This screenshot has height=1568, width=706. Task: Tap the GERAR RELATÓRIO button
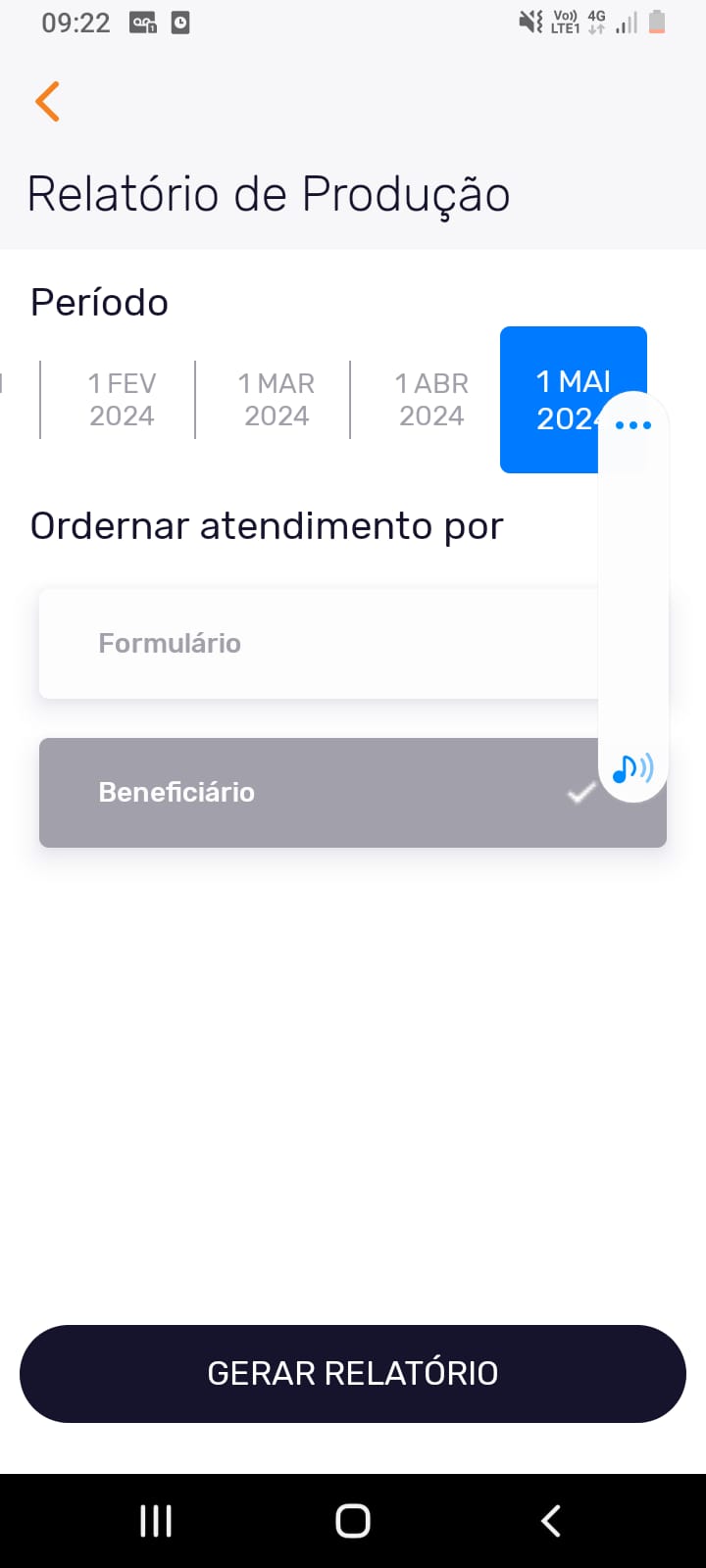coord(353,1373)
